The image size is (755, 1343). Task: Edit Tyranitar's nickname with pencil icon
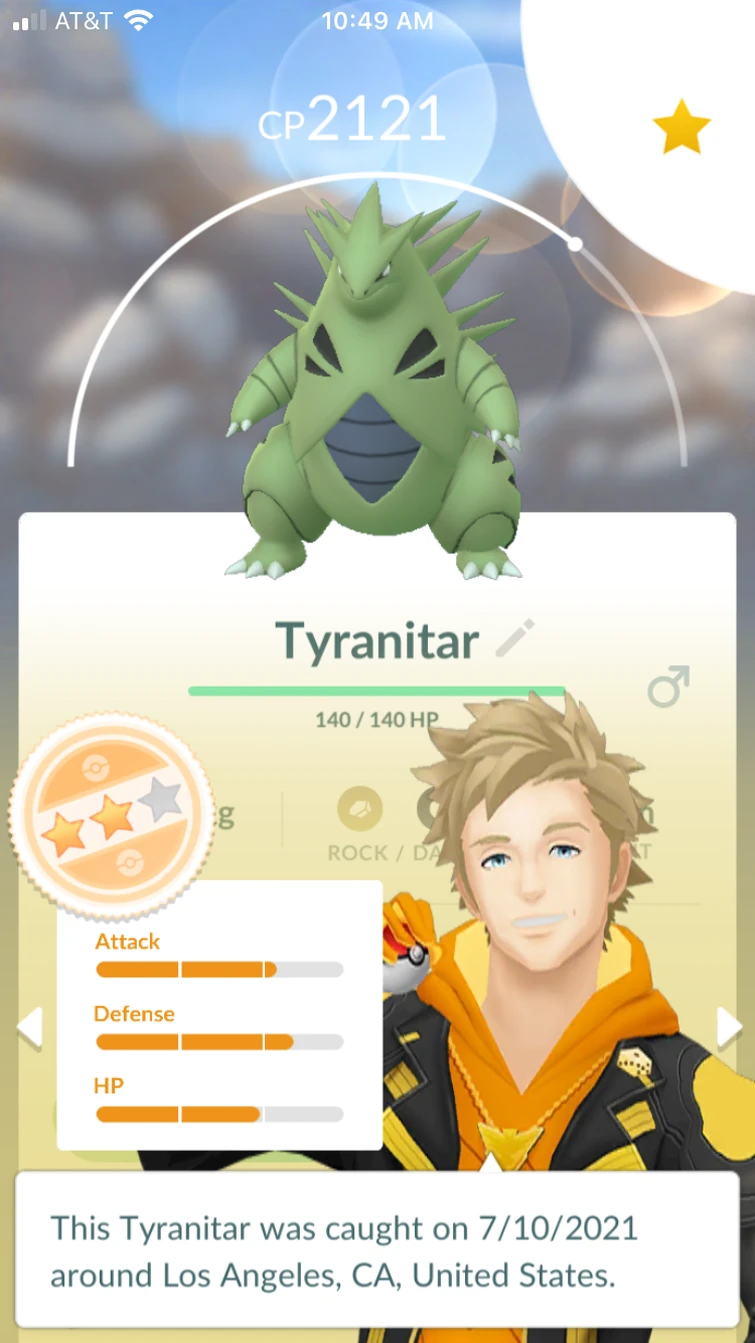pyautogui.click(x=516, y=639)
